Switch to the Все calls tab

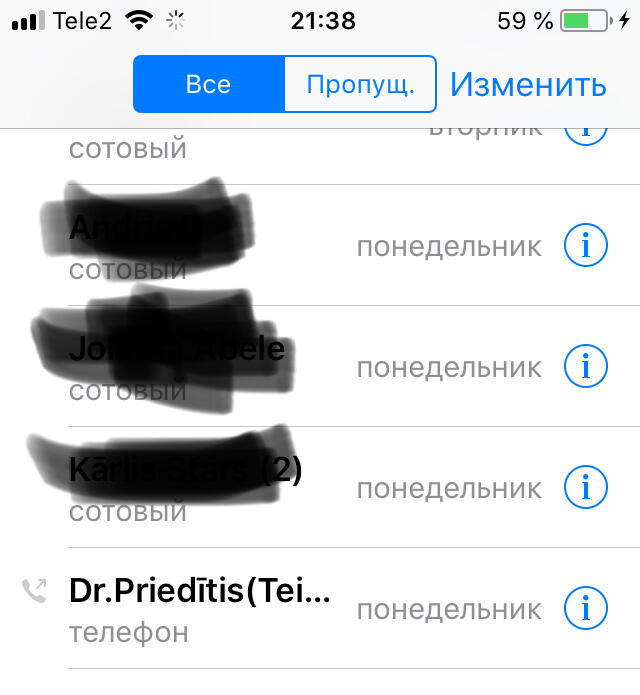coord(208,84)
